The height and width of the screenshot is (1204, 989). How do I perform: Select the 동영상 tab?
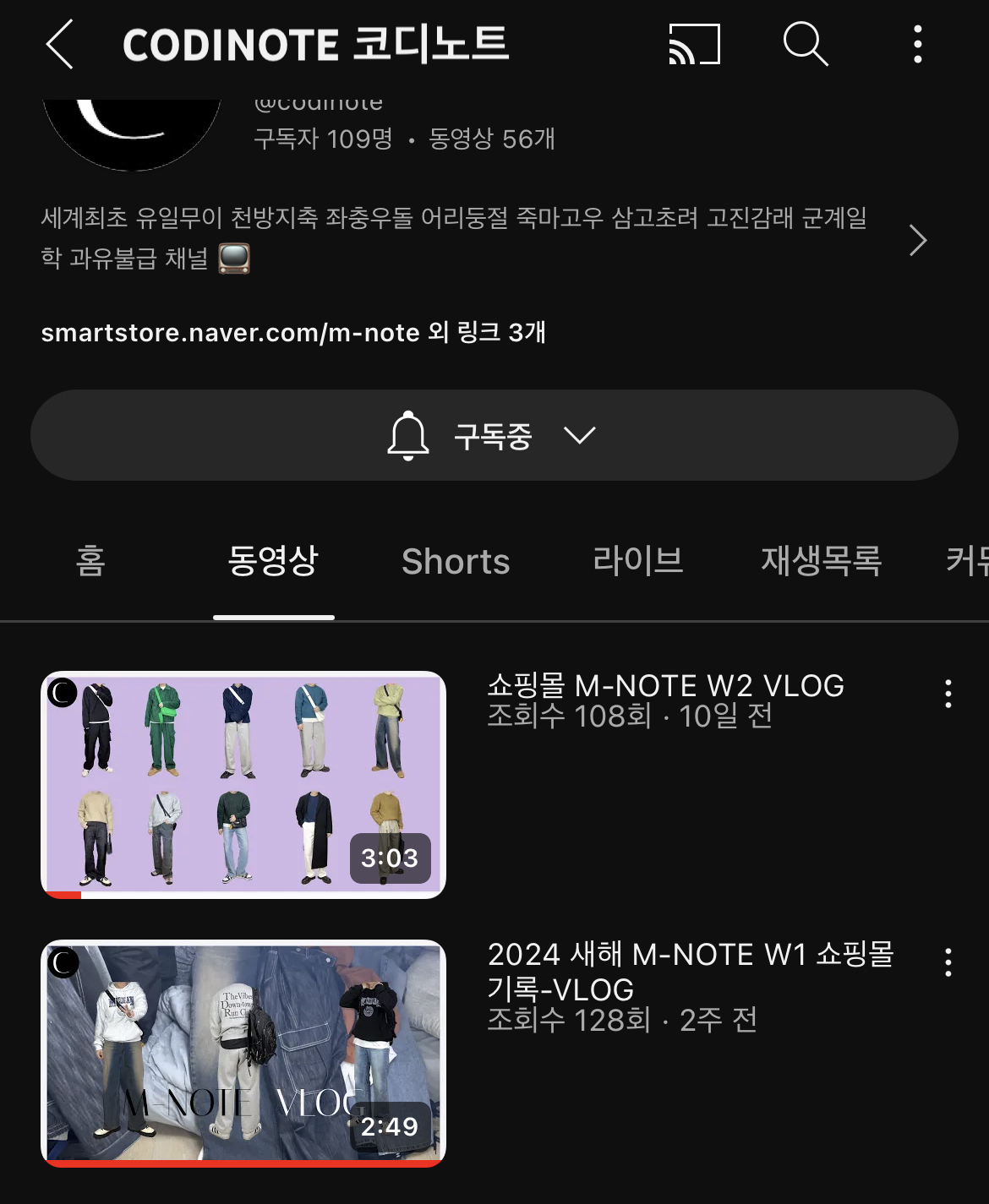(x=273, y=561)
